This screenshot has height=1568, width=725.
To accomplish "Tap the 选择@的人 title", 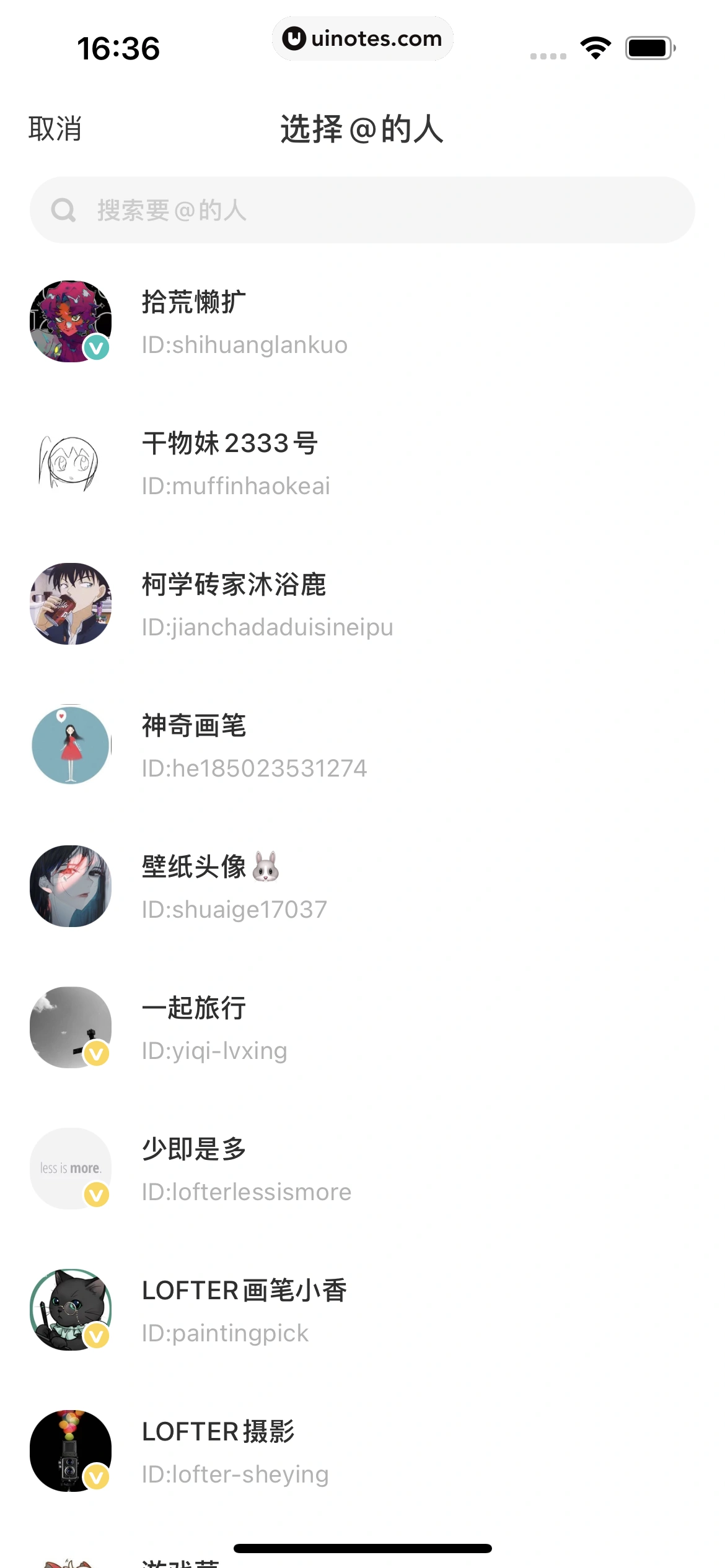I will coord(362,129).
